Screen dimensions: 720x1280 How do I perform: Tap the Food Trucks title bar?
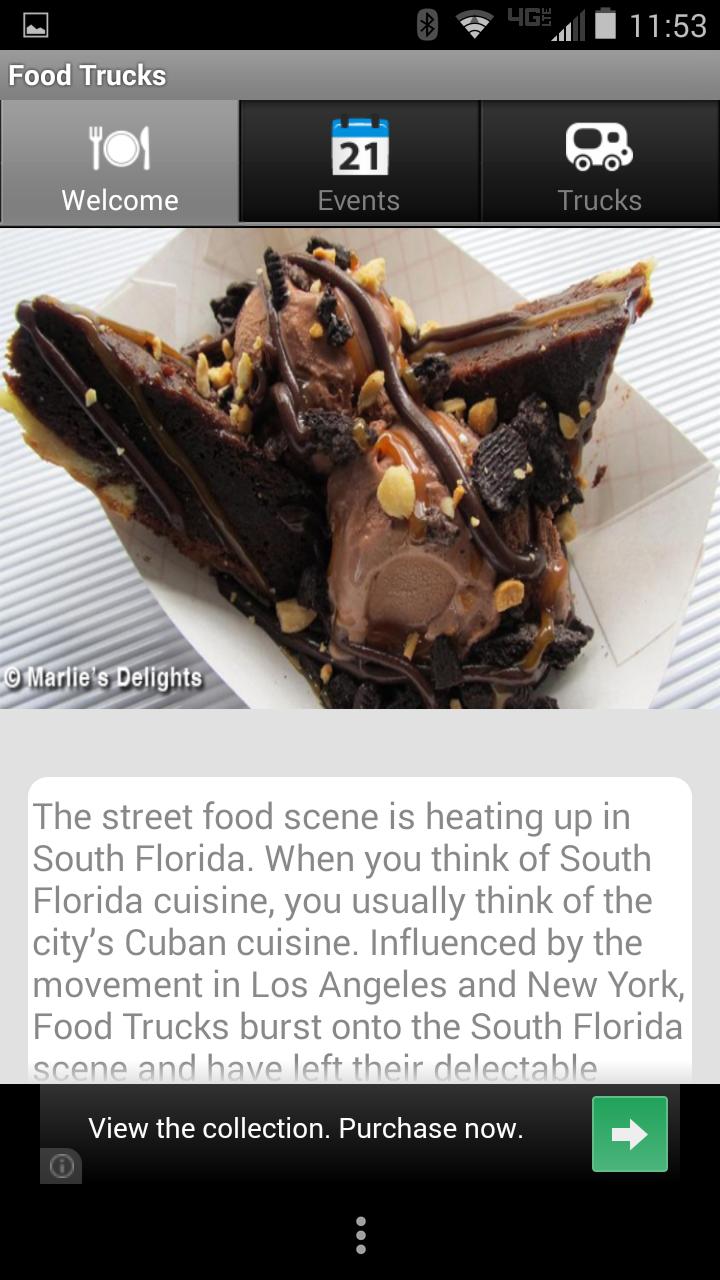coord(87,75)
